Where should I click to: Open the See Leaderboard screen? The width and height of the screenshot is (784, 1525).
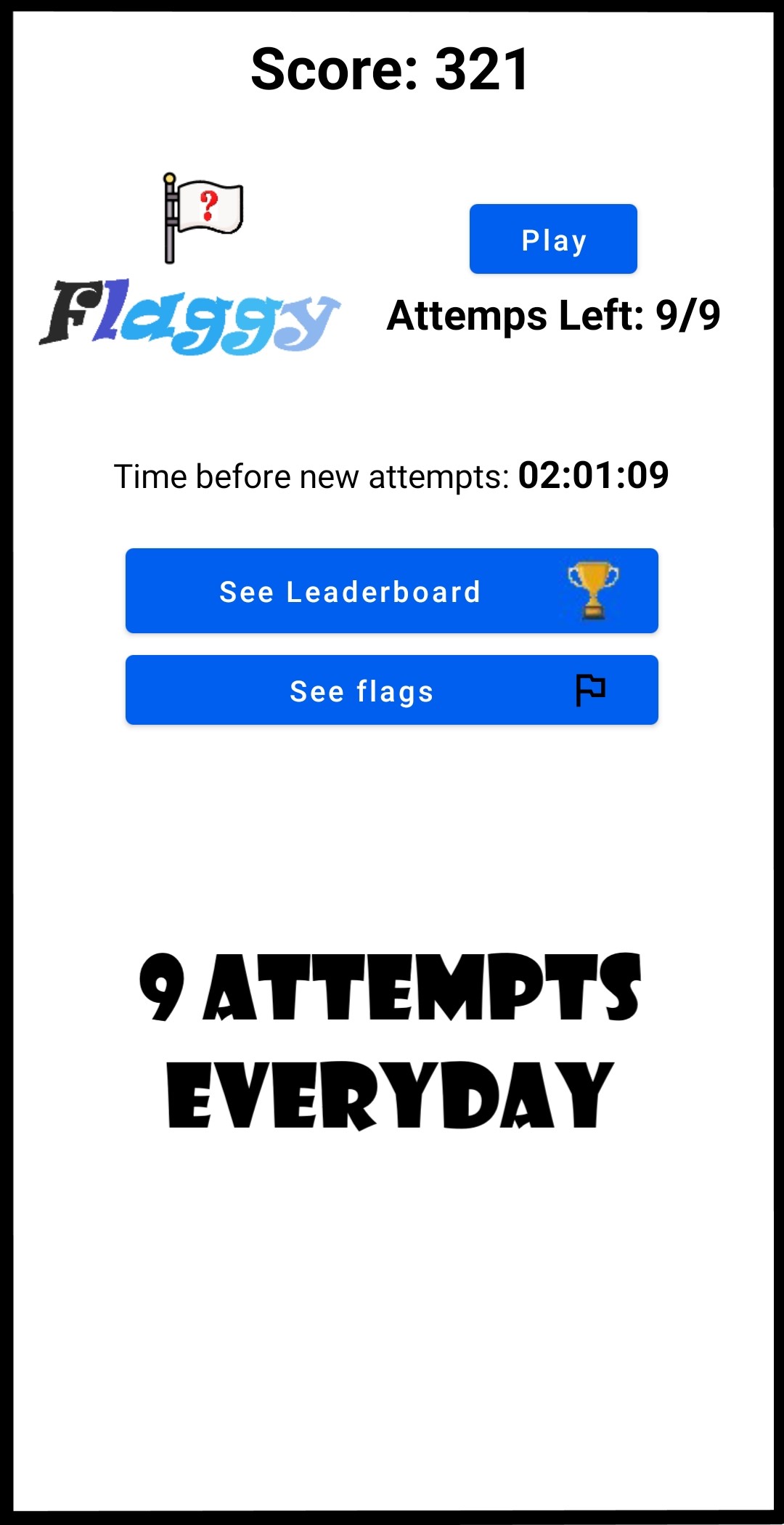pos(391,591)
